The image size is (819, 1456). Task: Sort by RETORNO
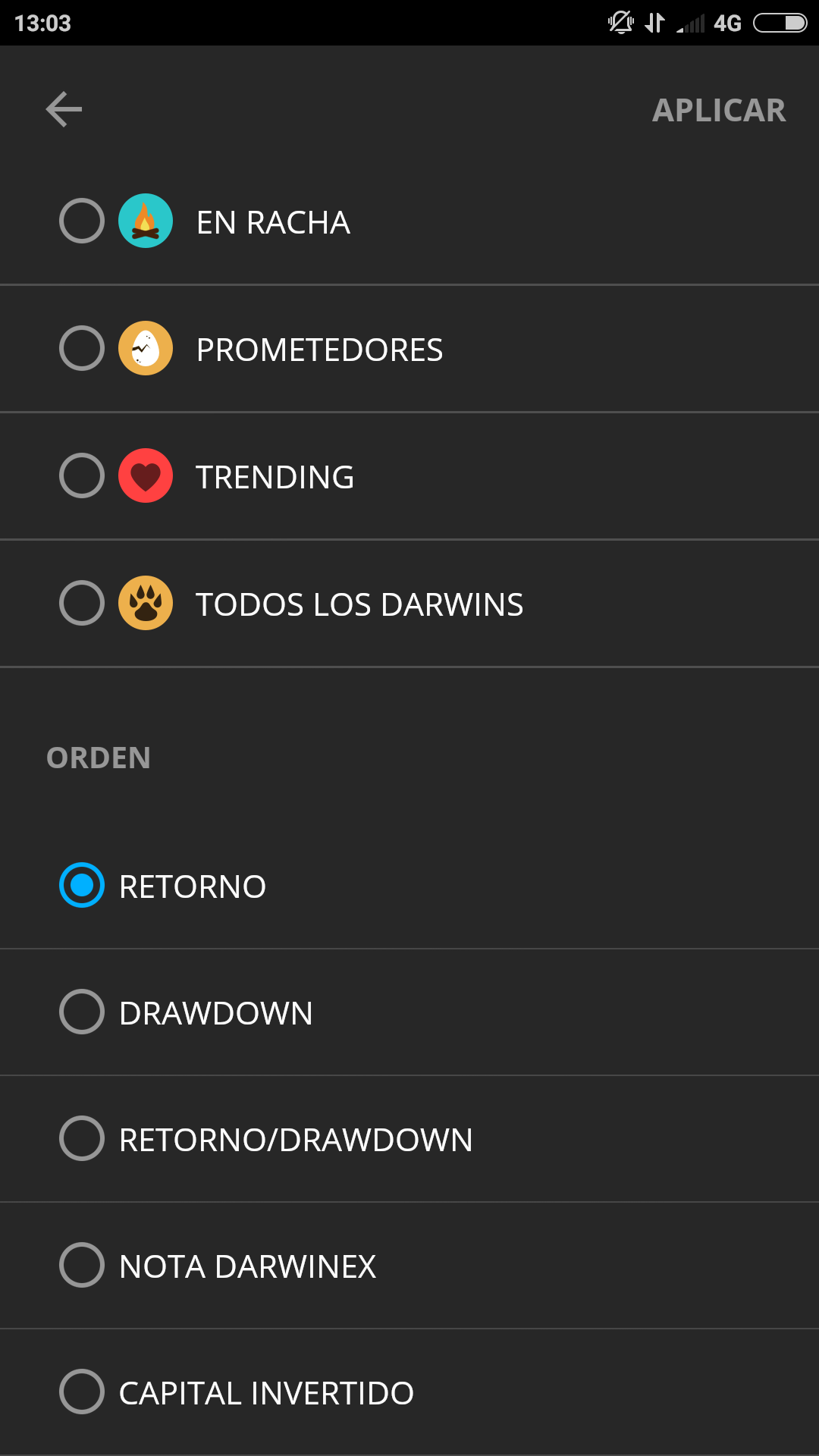(x=409, y=886)
